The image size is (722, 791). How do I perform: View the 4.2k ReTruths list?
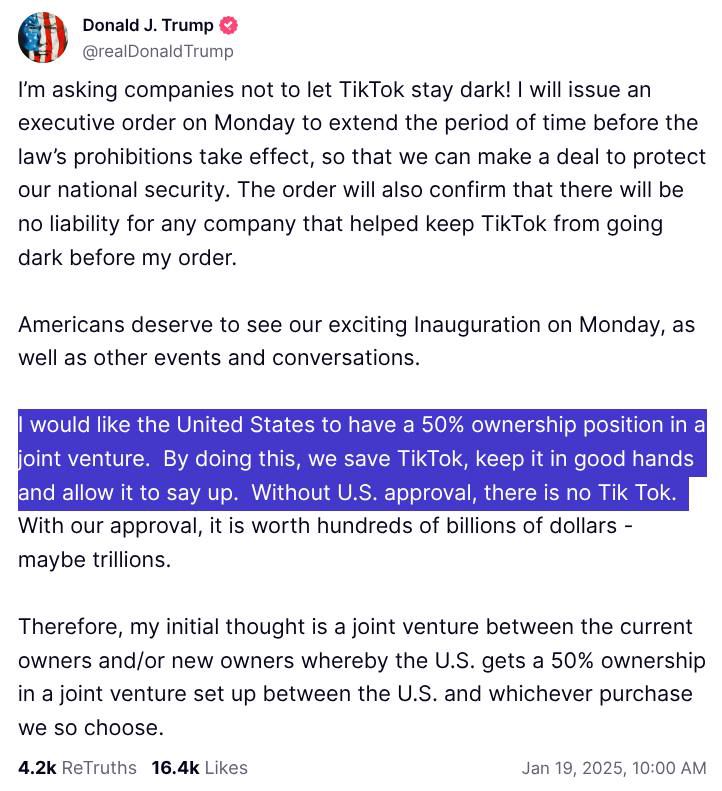click(77, 768)
